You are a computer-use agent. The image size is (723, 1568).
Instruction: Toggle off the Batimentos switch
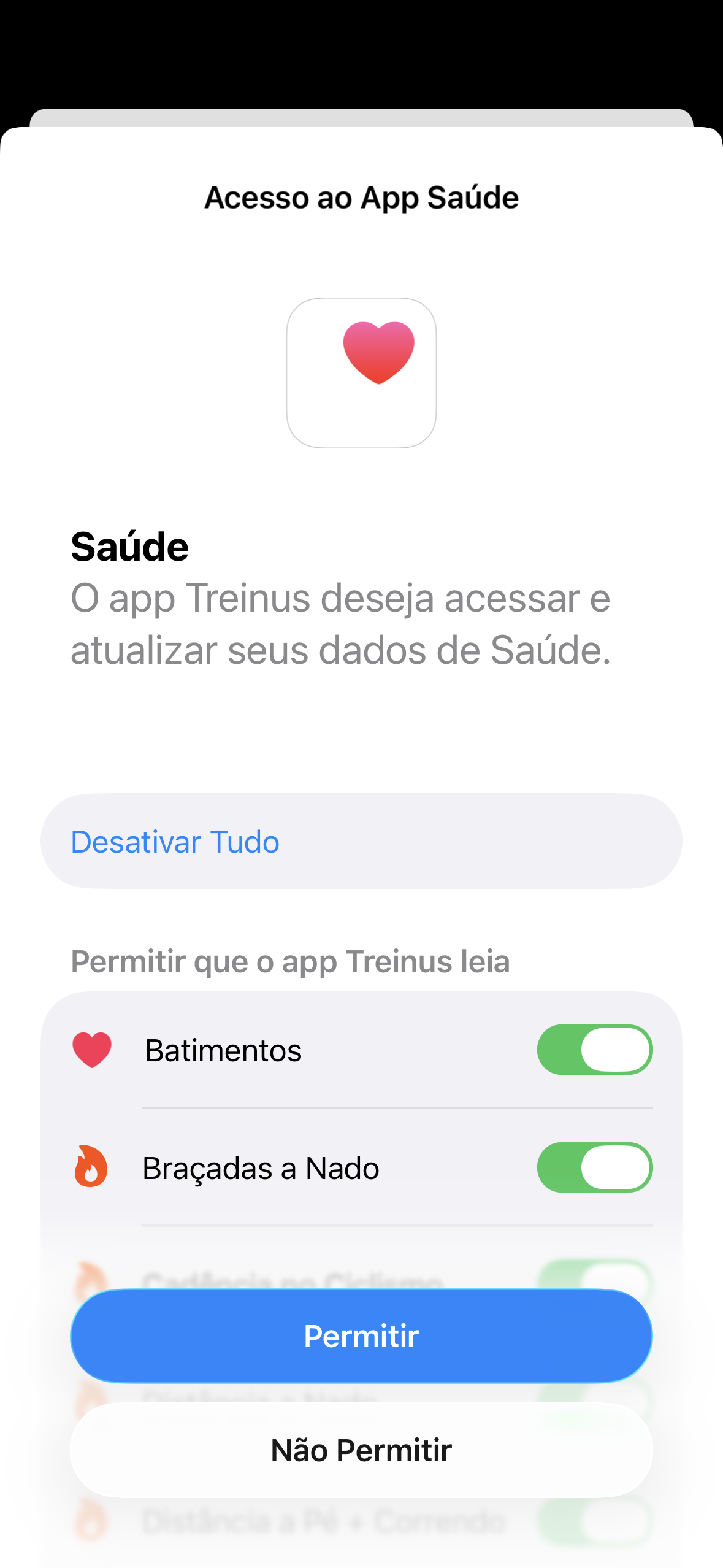click(x=595, y=1050)
